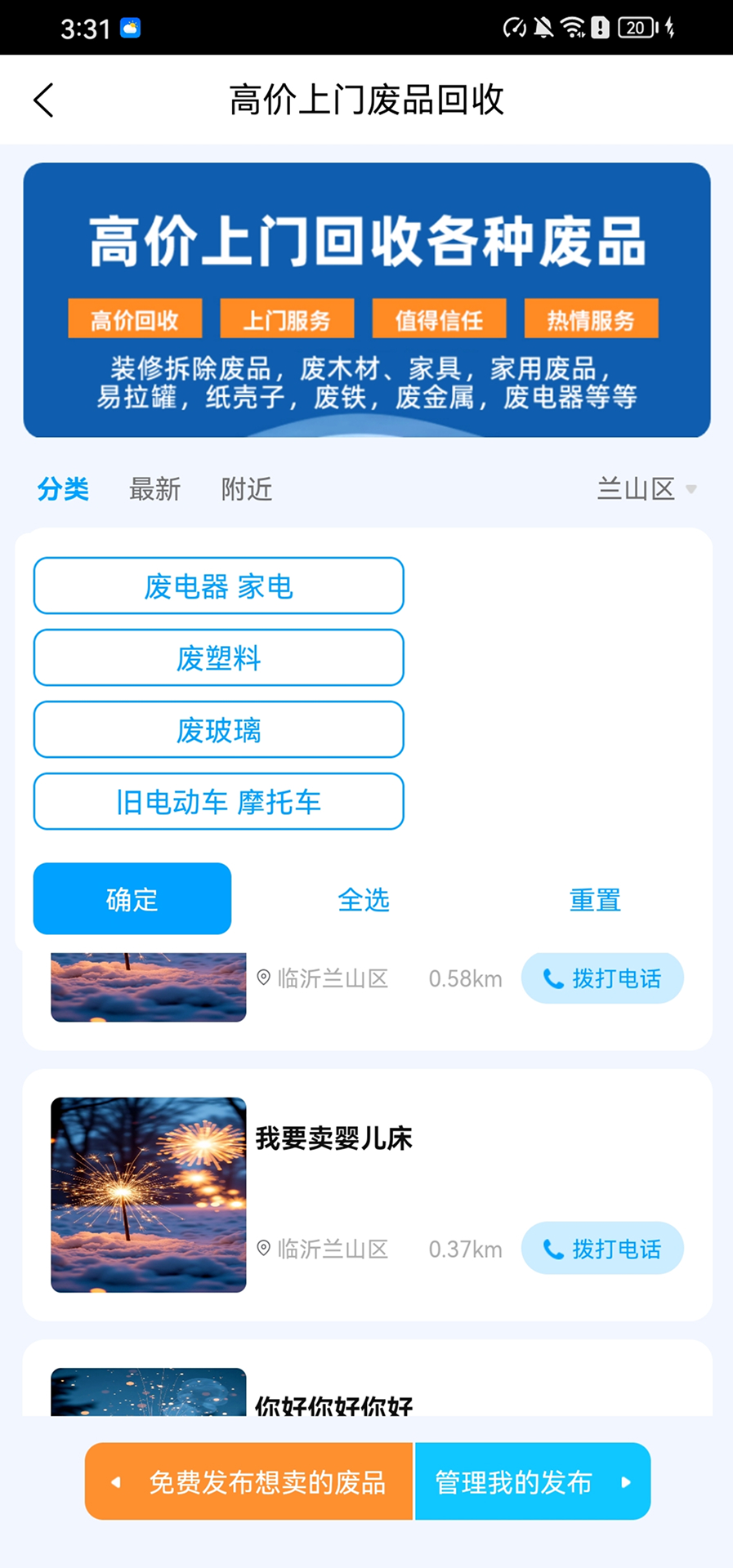Switch to the 附近 tab
Image resolution: width=733 pixels, height=1568 pixels.
[x=247, y=489]
